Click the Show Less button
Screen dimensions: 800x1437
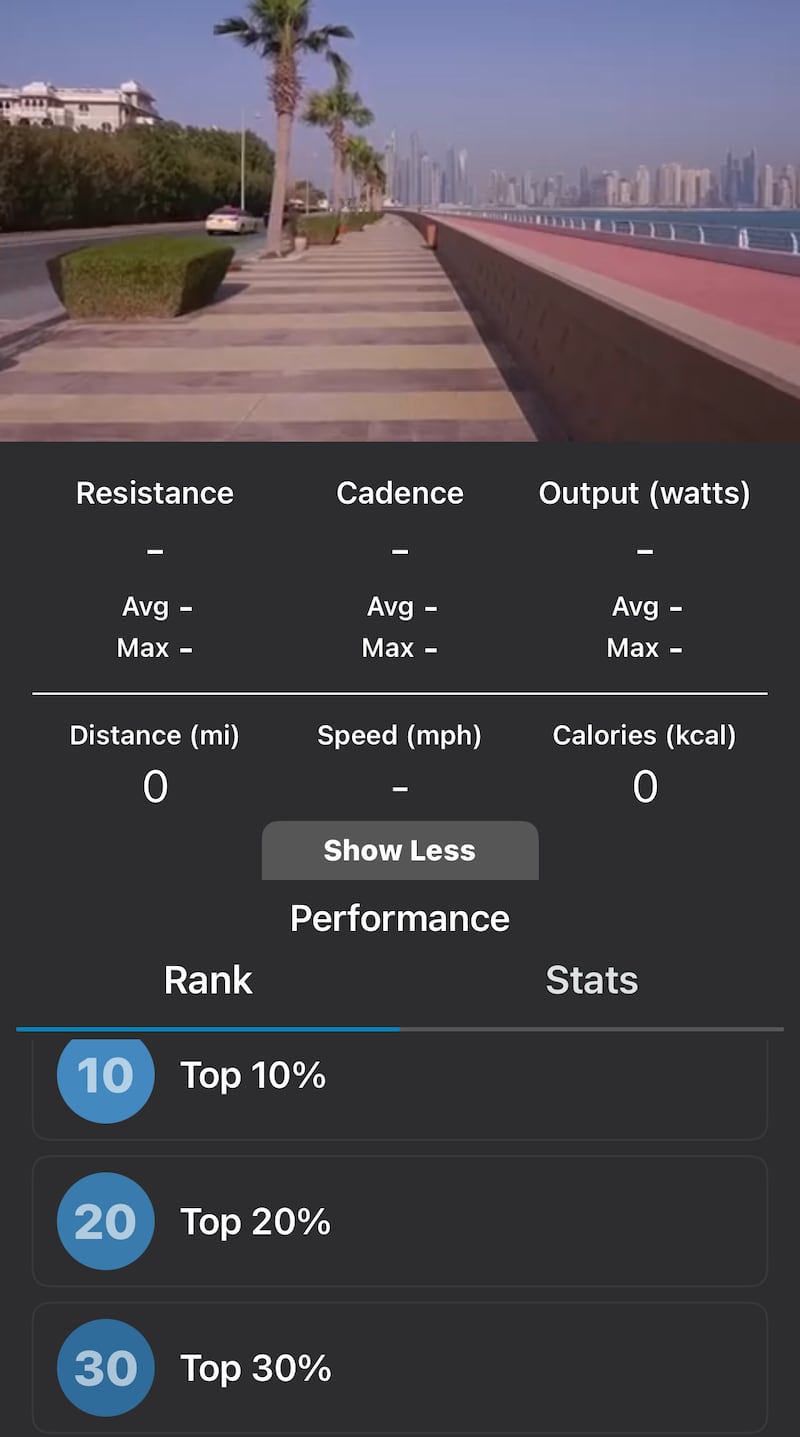click(399, 851)
